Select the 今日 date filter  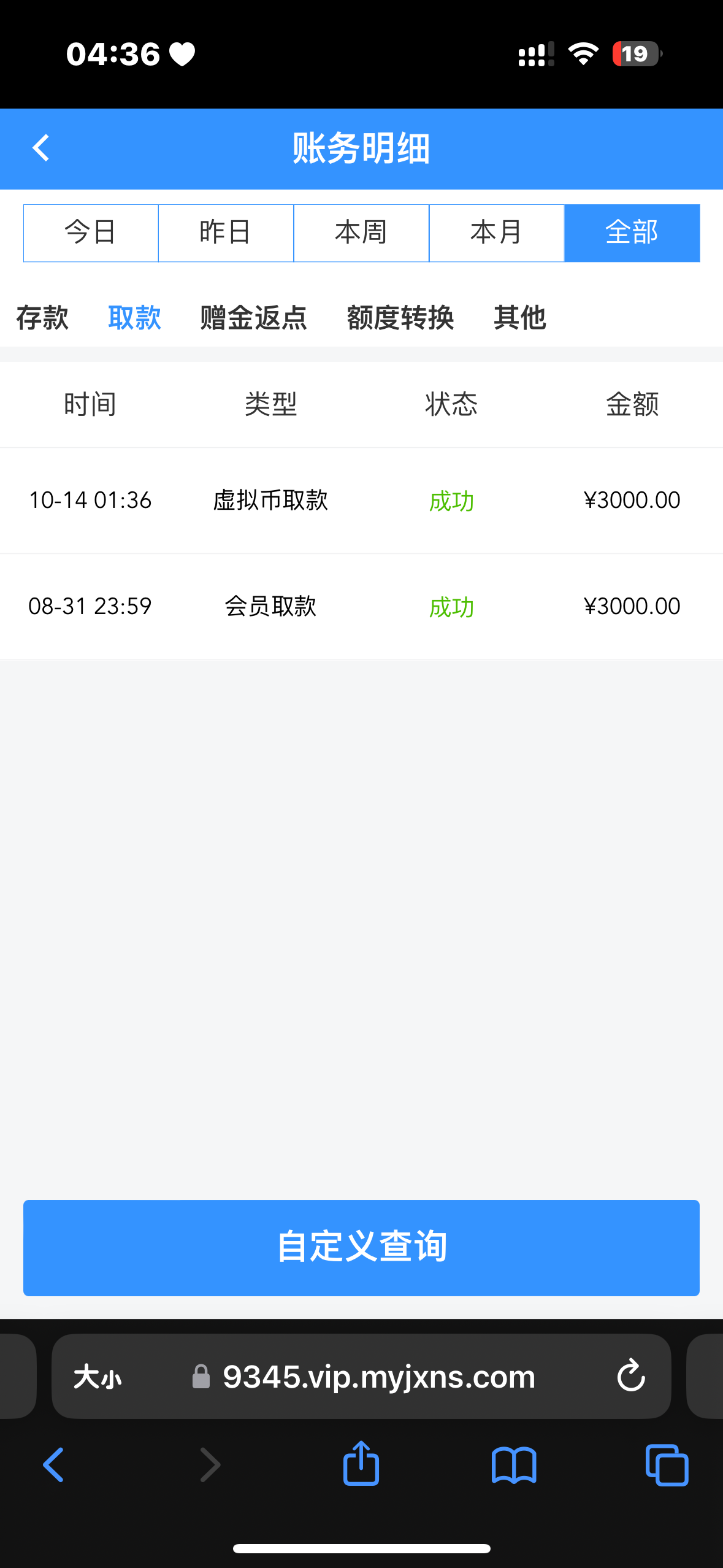tap(91, 233)
